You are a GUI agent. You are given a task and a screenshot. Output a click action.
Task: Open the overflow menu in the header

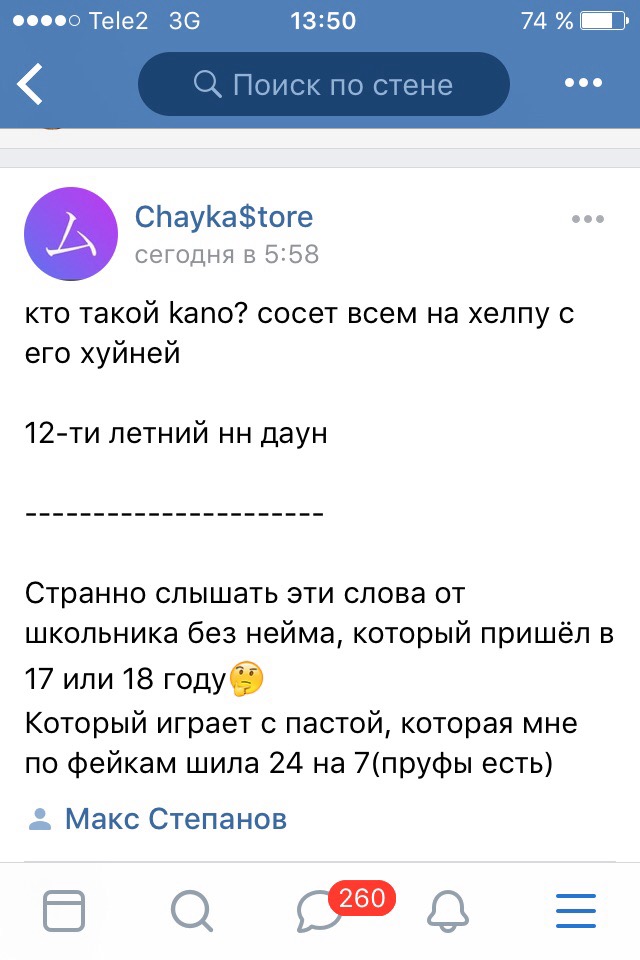click(x=582, y=84)
